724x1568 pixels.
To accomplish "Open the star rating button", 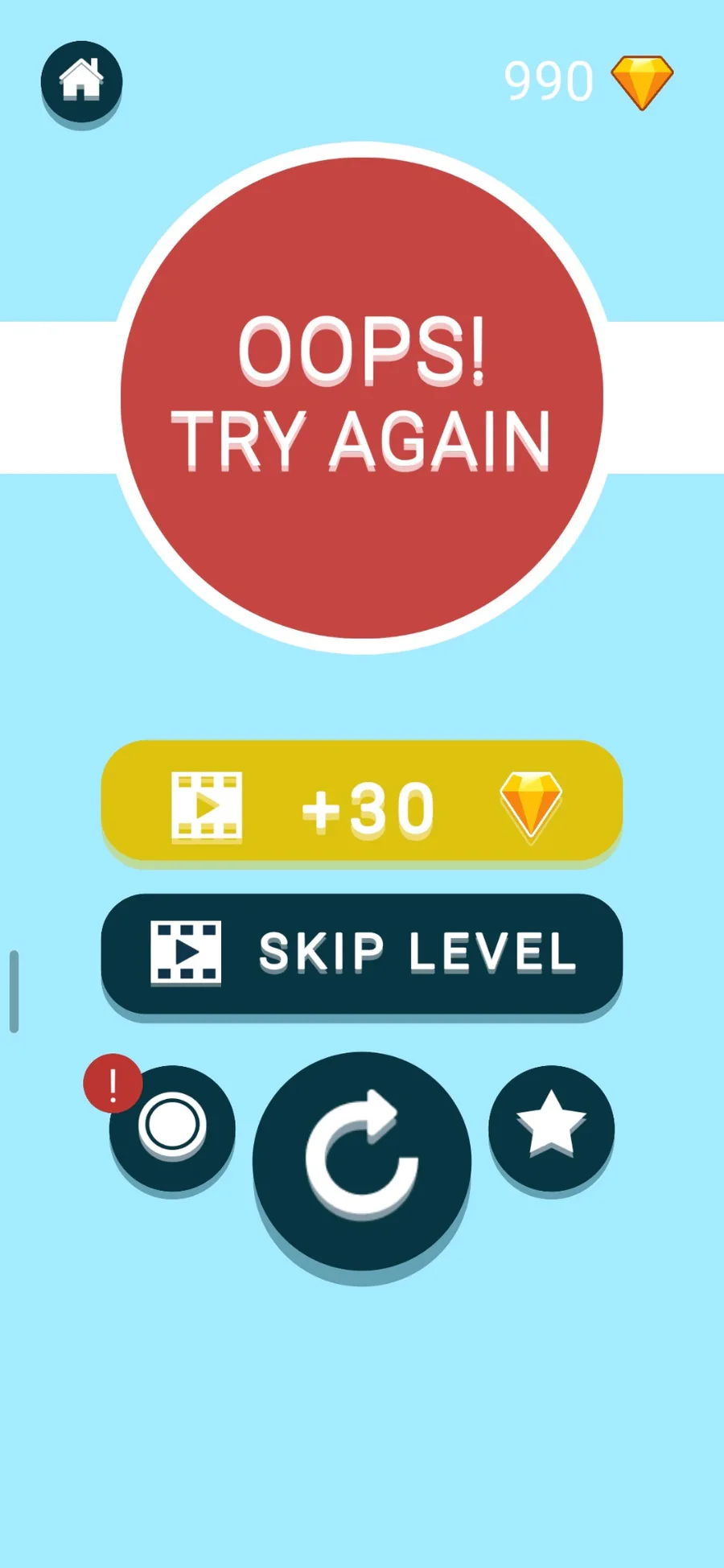I will [x=551, y=1128].
